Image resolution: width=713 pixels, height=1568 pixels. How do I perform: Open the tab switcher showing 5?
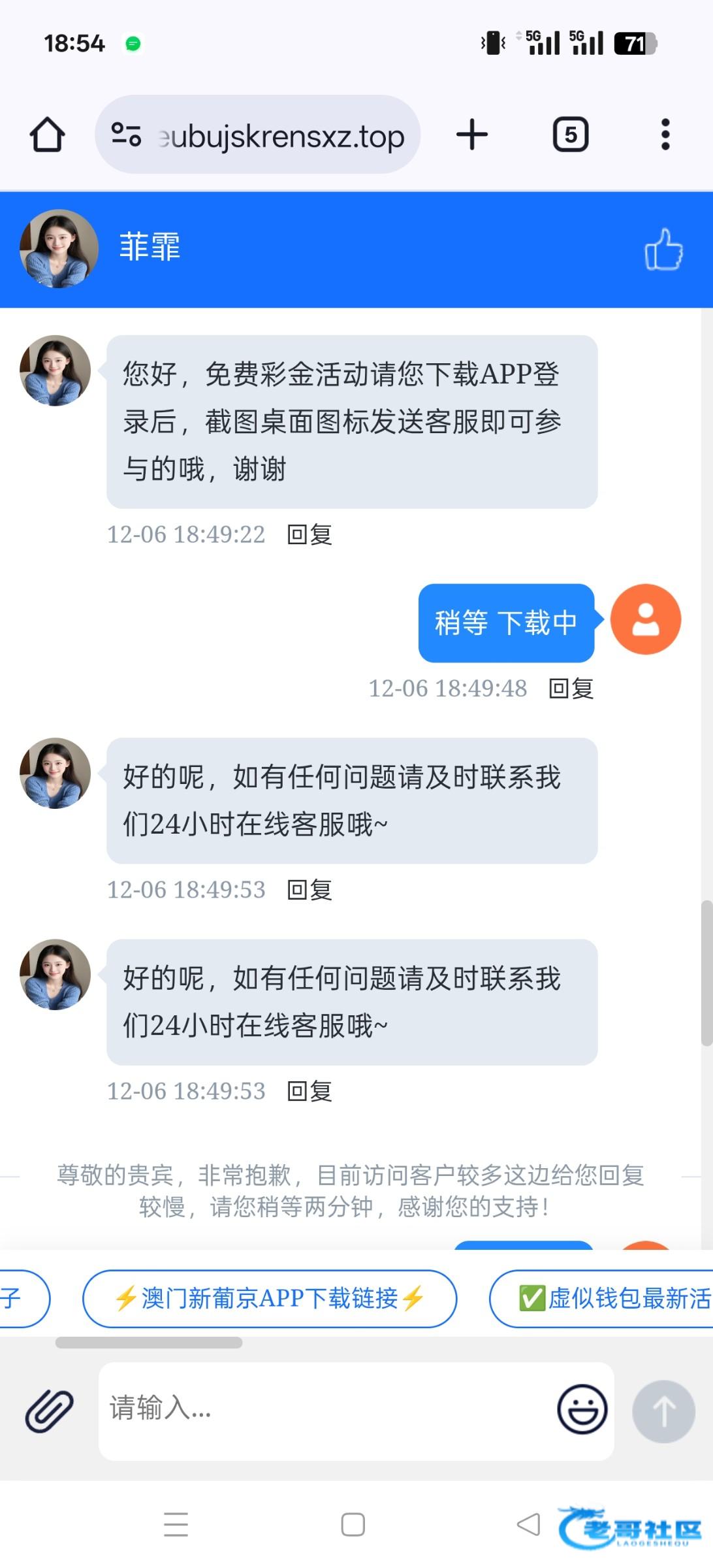pos(571,135)
